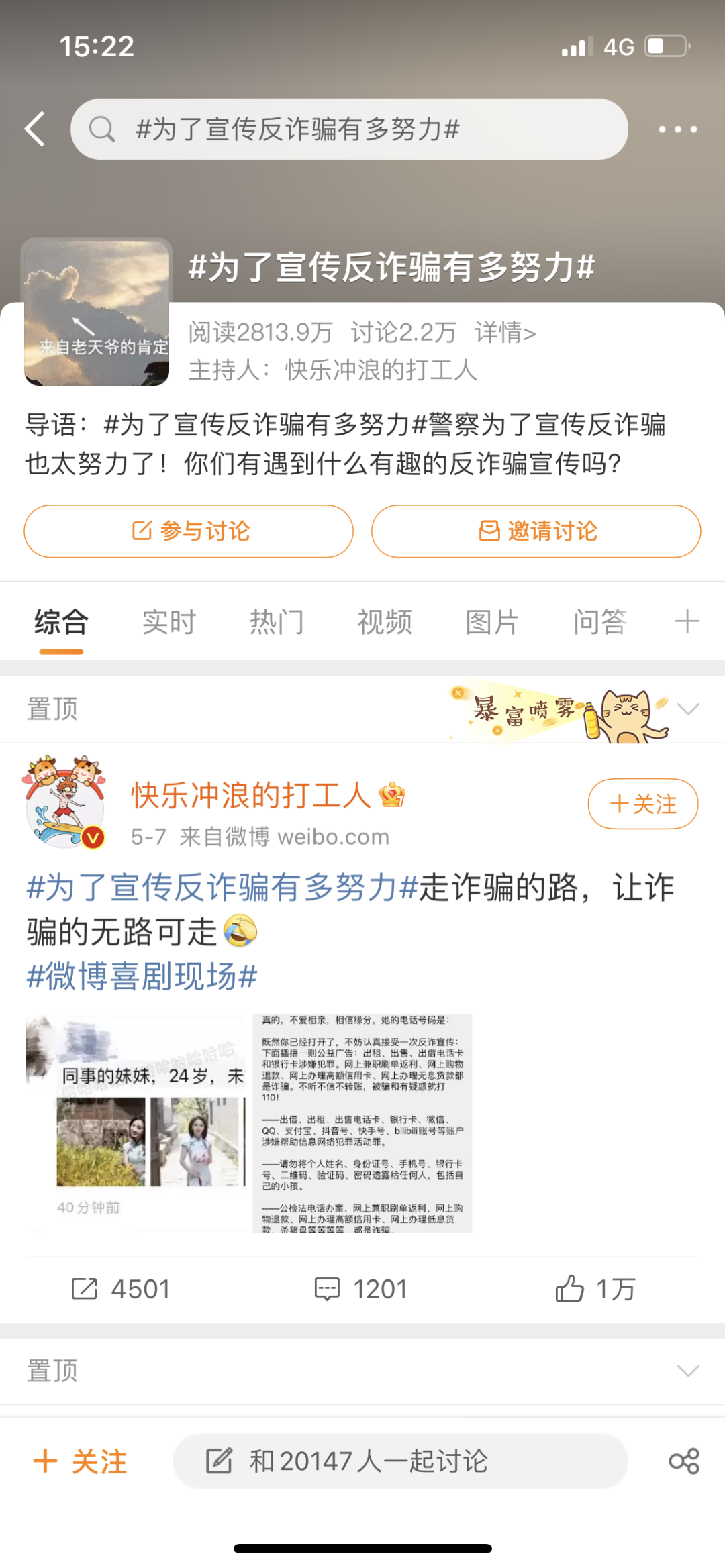Open the anti-fraud text image in the post
Viewport: 725px width, 1568px height.
(x=362, y=1122)
